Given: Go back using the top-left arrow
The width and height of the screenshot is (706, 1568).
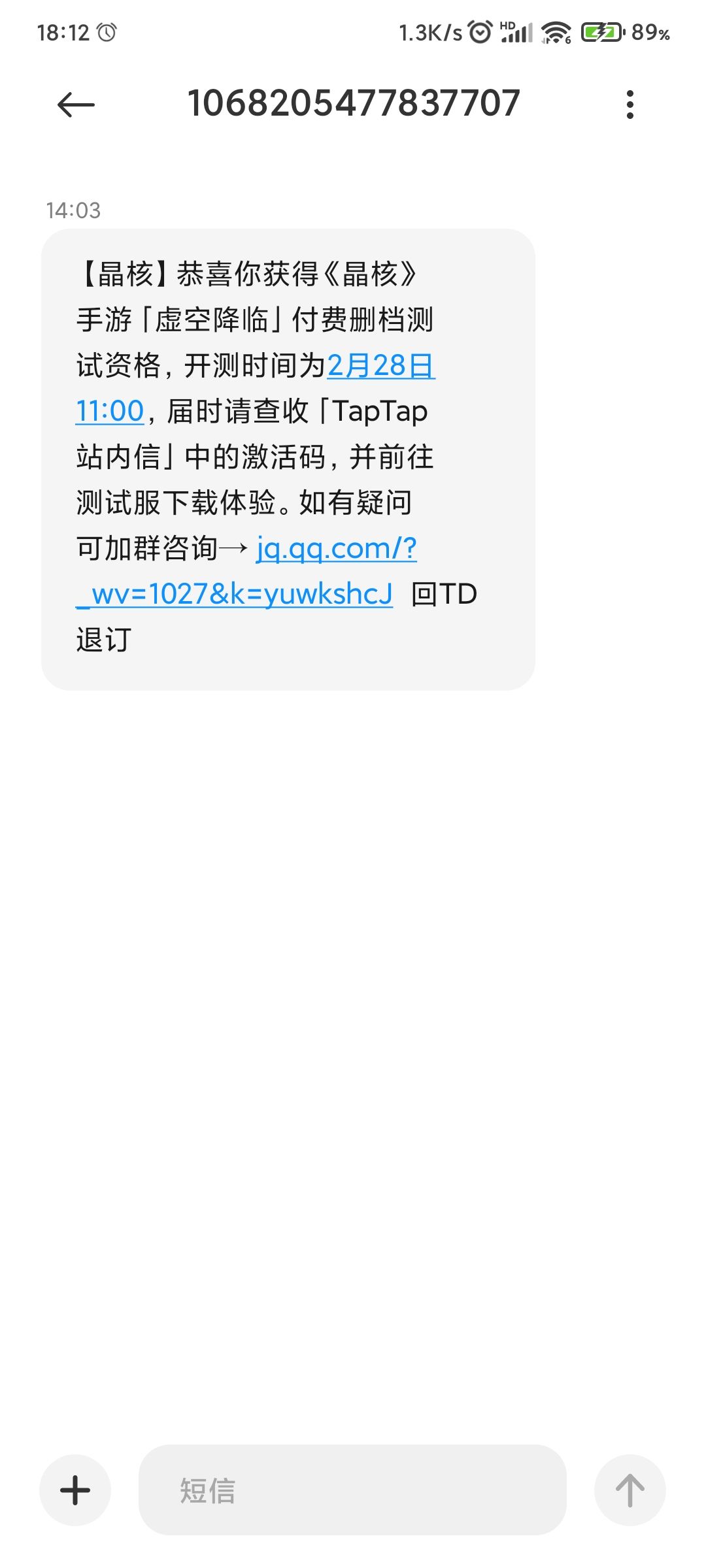Looking at the screenshot, I should [76, 105].
